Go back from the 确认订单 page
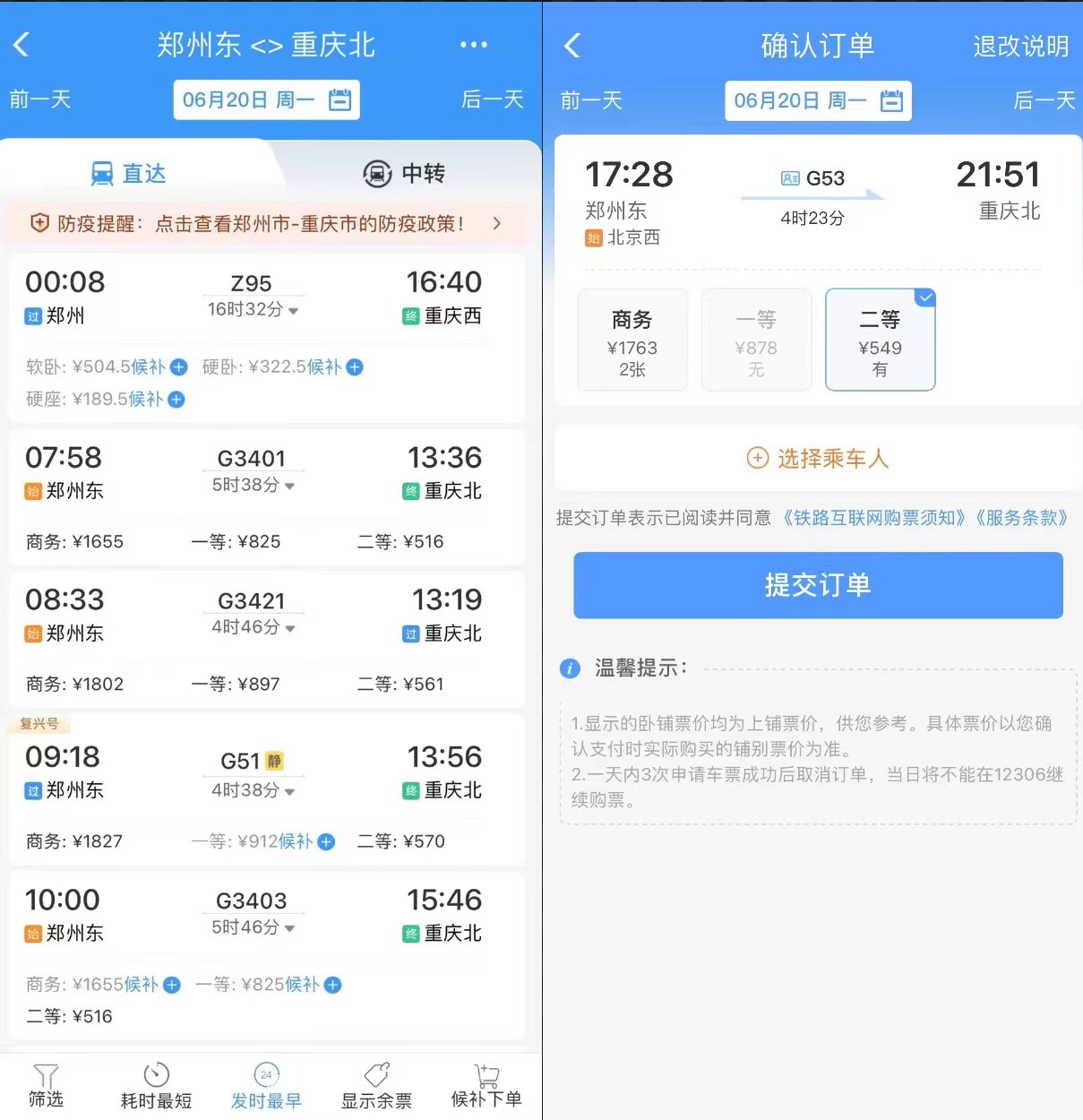The height and width of the screenshot is (1120, 1083). point(573,46)
